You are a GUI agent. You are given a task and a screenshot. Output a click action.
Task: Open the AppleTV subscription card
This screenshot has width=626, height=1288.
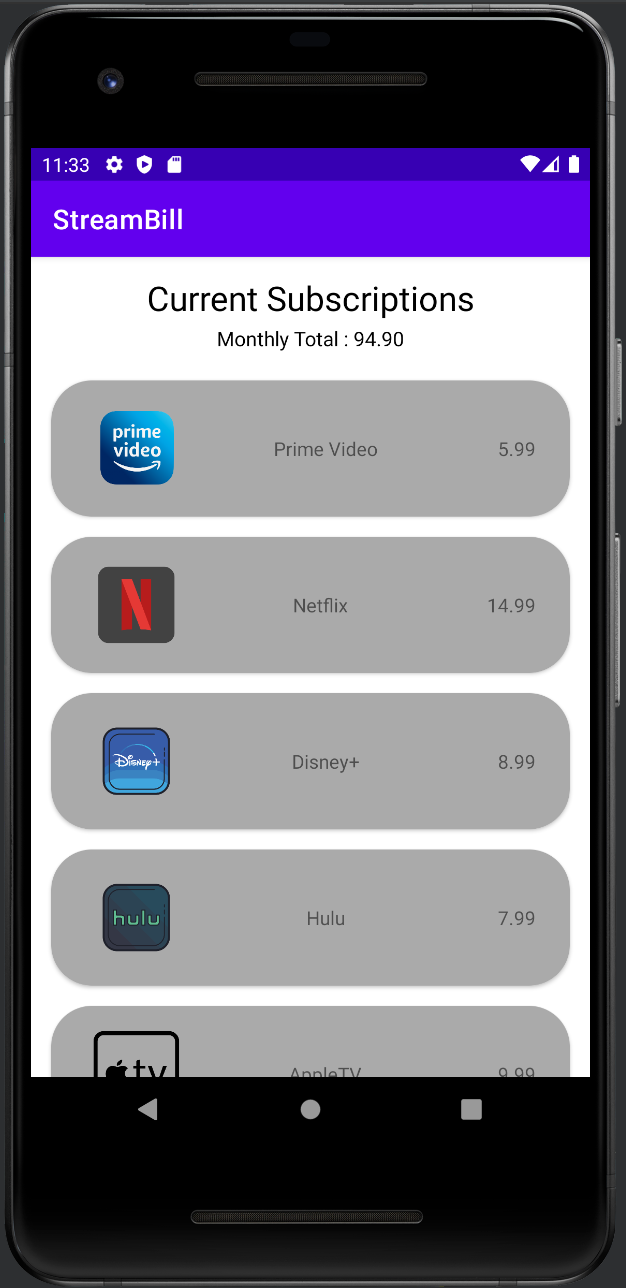310,1045
